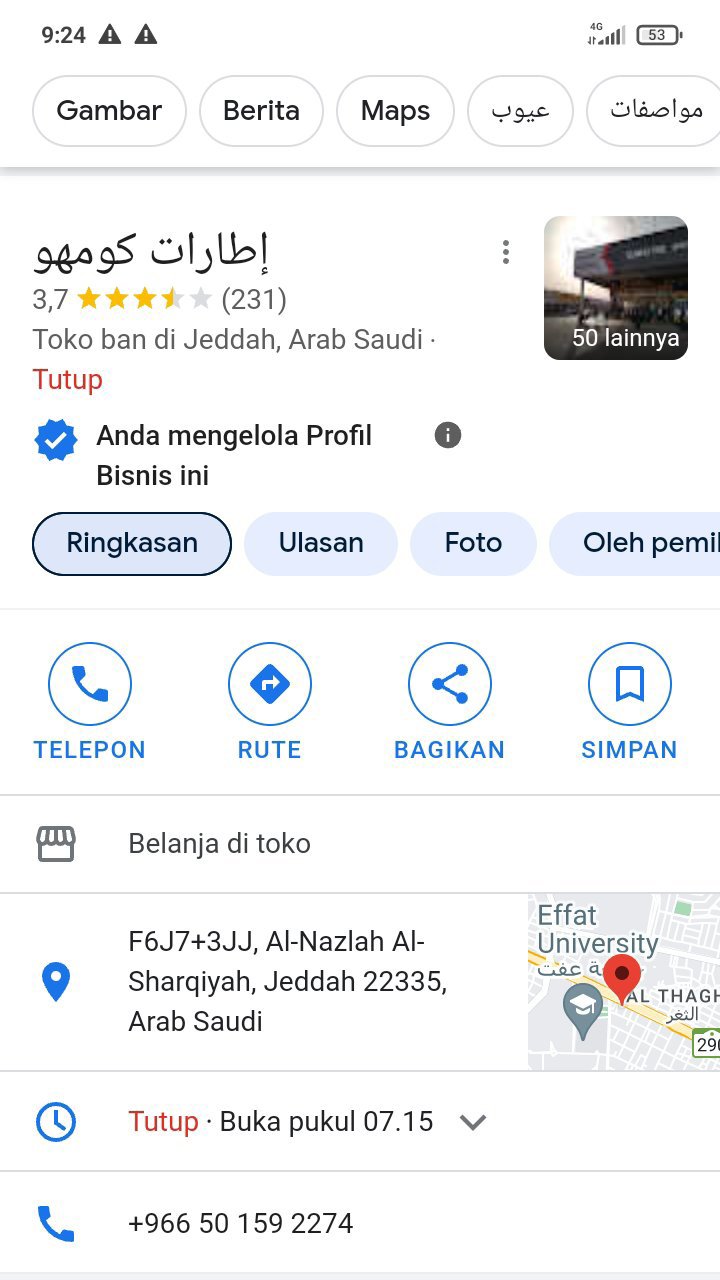Image resolution: width=720 pixels, height=1280 pixels.
Task: Dial the number +966 50 159 2274
Action: [x=241, y=1223]
